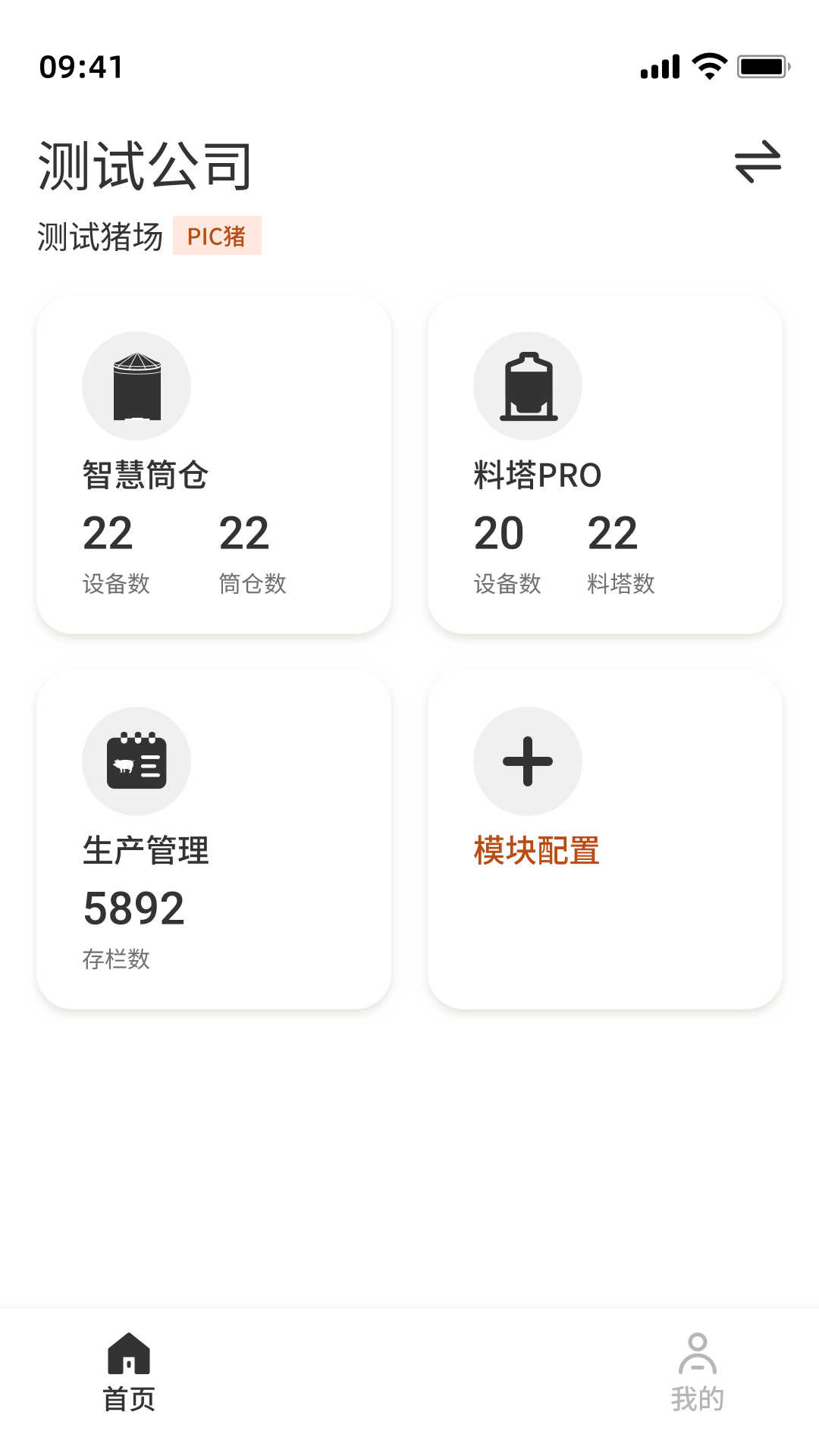This screenshot has width=819, height=1456.
Task: Select the 智慧筒仓 card
Action: 213,463
